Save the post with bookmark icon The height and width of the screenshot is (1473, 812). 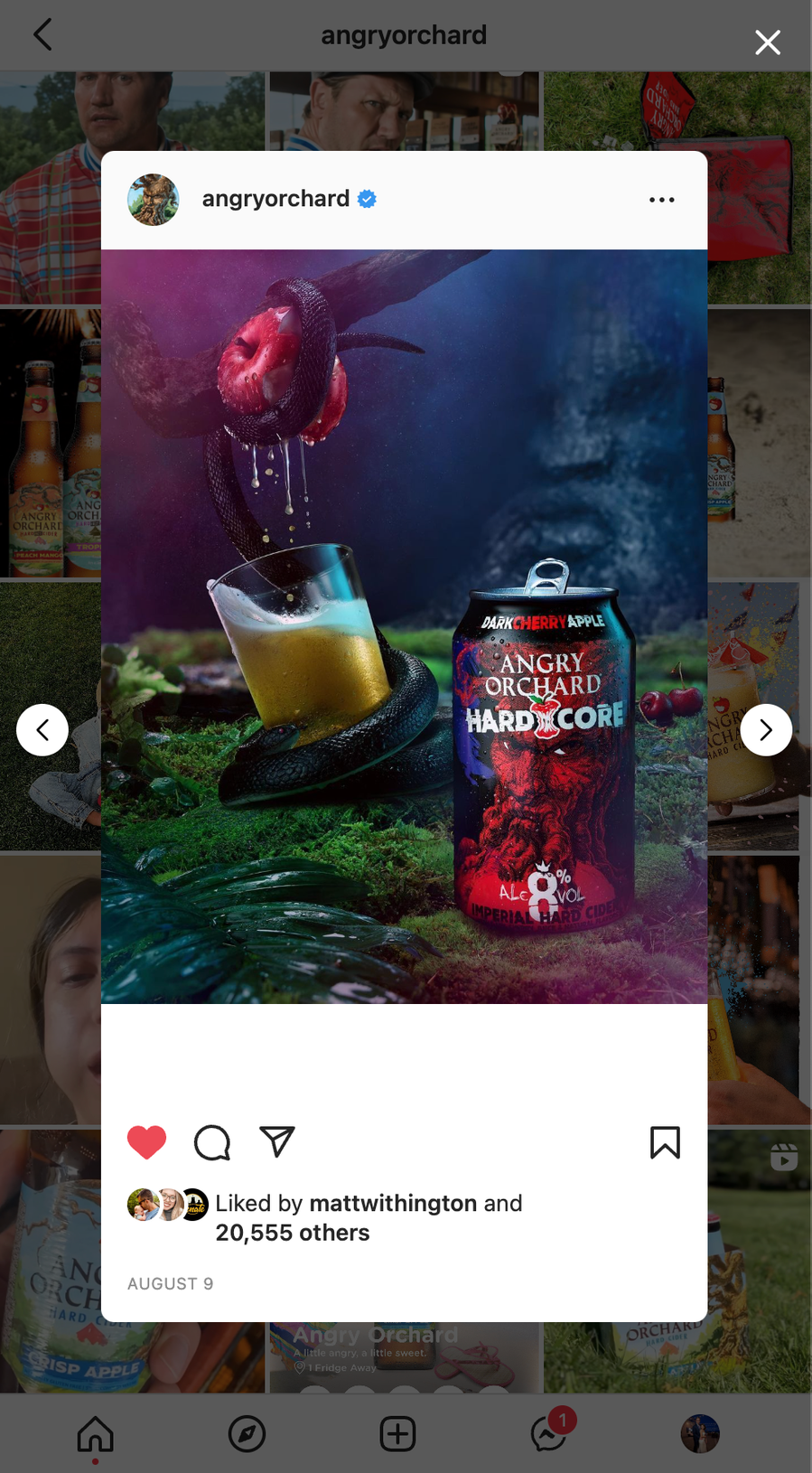pyautogui.click(x=665, y=1142)
